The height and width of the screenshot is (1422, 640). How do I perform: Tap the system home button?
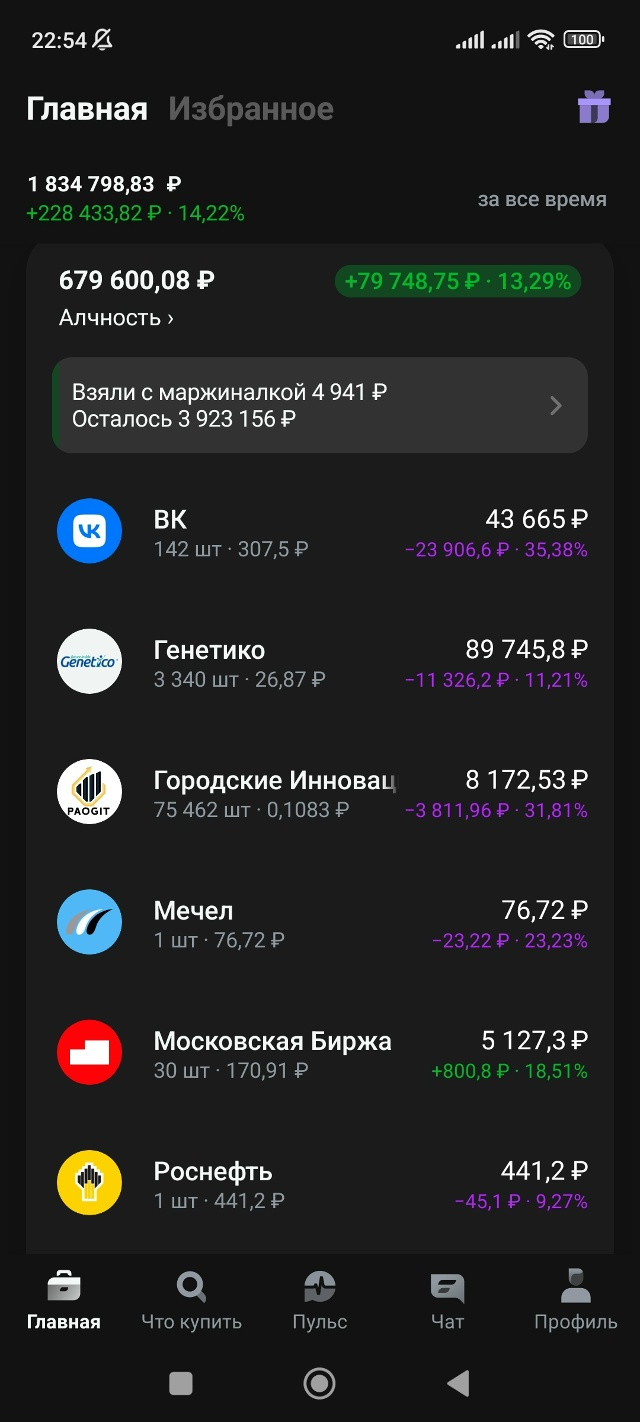coord(320,1383)
